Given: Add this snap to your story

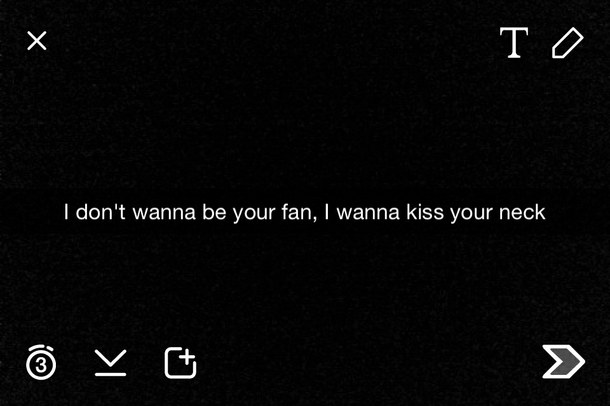Looking at the screenshot, I should (x=180, y=362).
